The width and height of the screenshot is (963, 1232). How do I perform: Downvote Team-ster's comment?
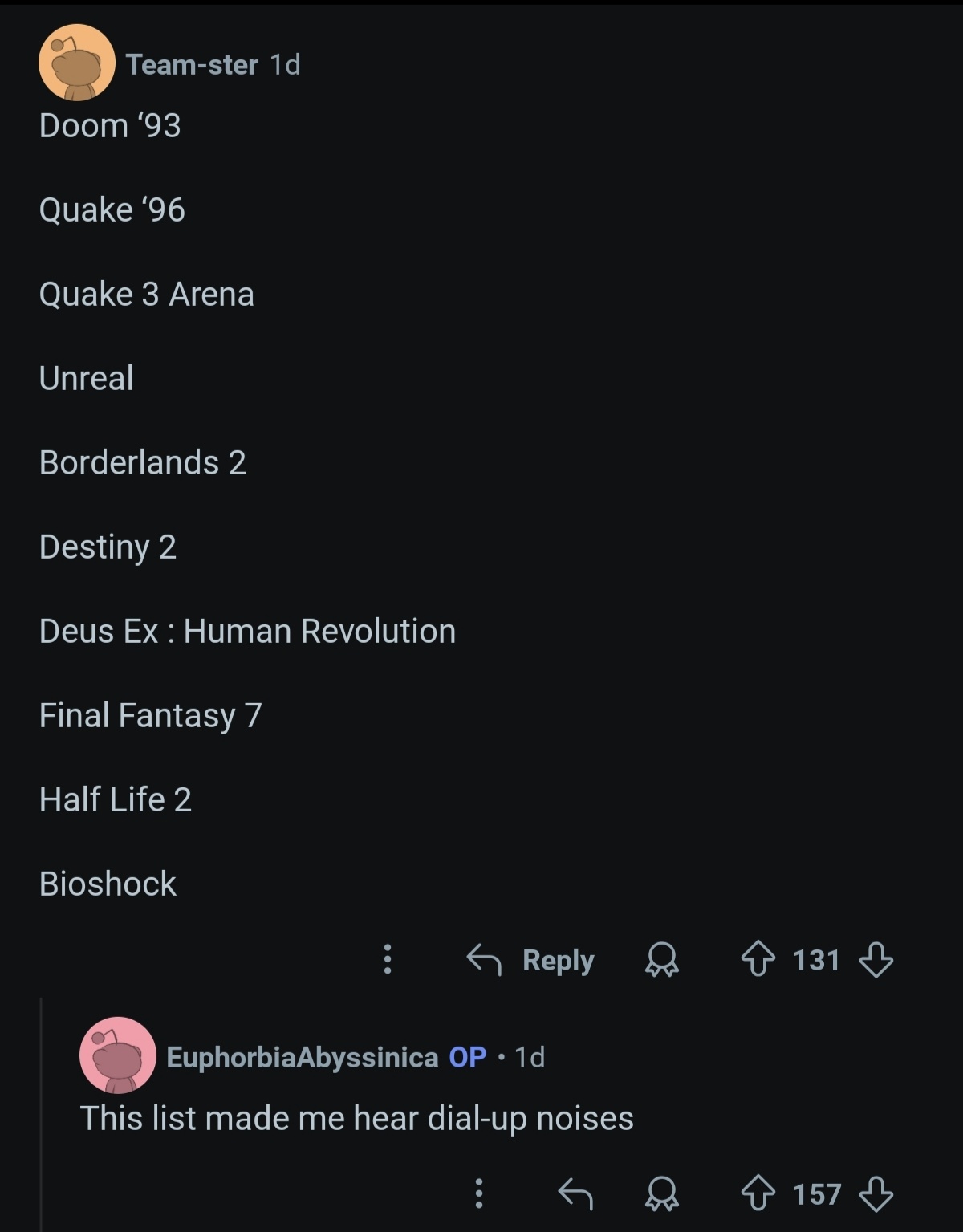click(876, 959)
